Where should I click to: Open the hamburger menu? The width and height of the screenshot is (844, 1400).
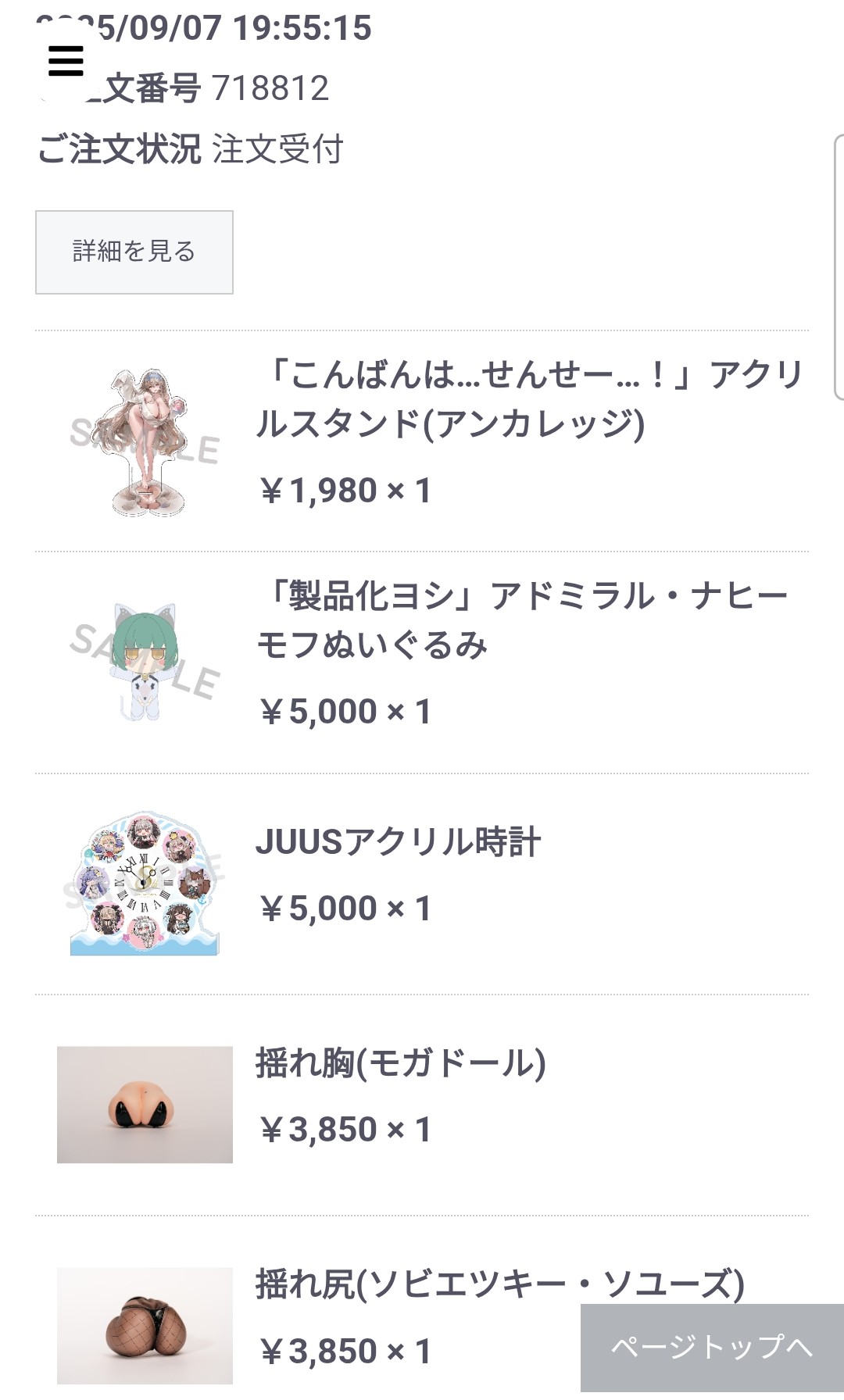tap(66, 61)
